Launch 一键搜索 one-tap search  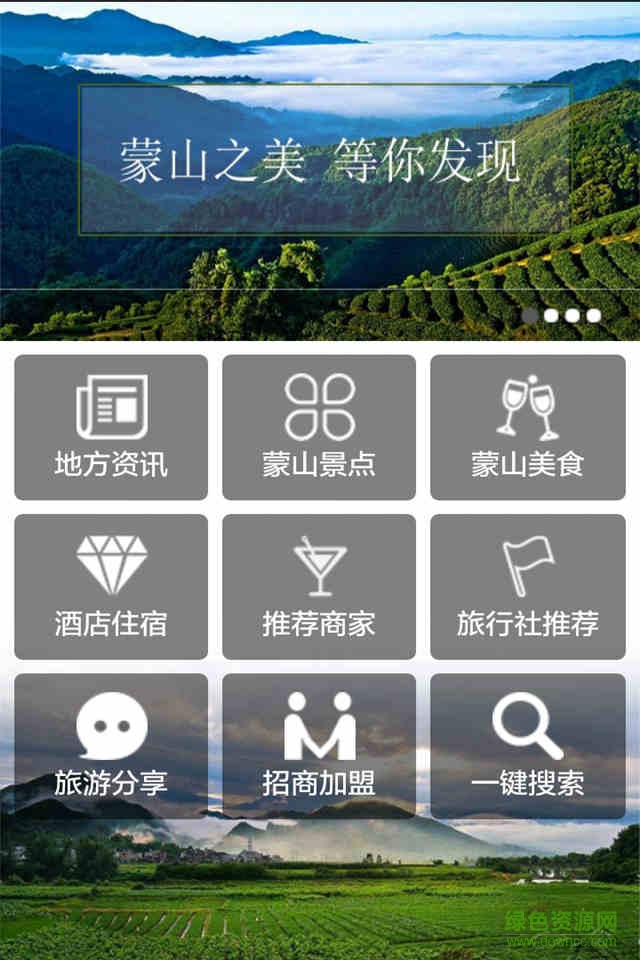pos(527,746)
